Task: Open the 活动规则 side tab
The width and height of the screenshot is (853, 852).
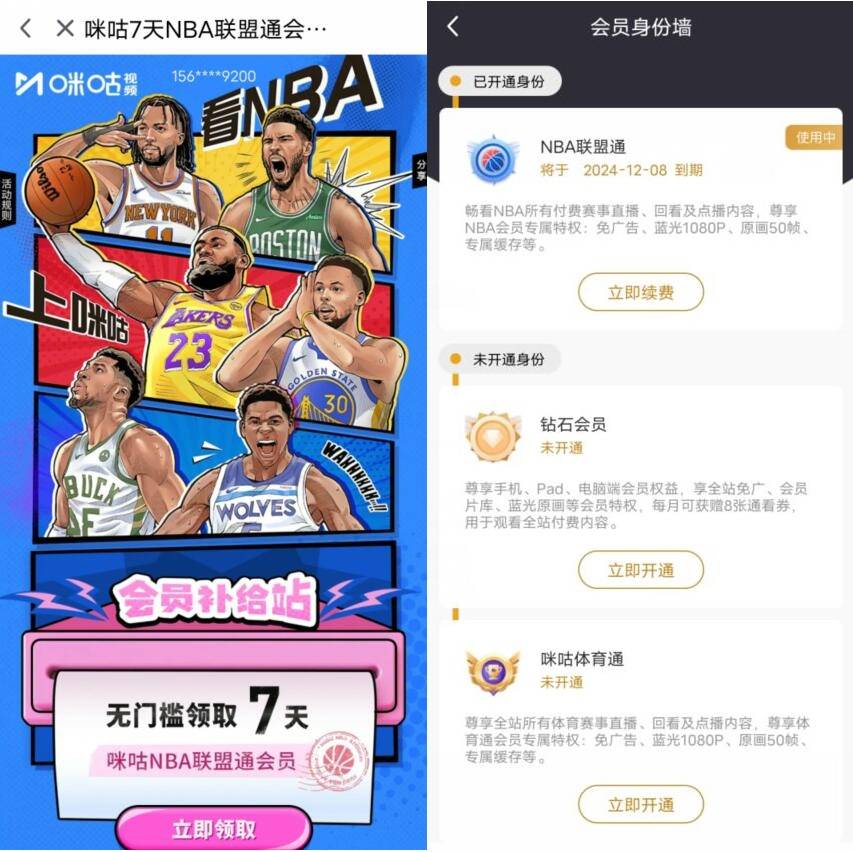Action: coord(6,198)
